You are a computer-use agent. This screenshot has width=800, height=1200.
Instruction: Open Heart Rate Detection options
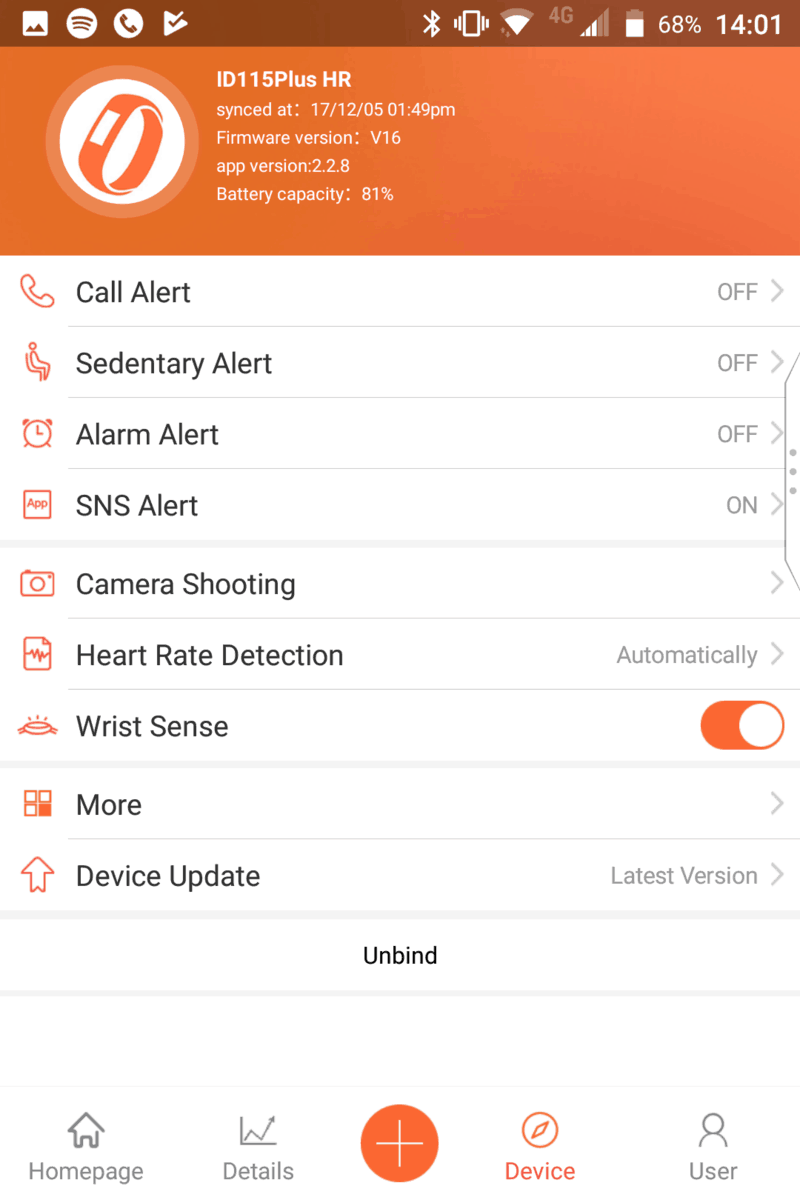(x=400, y=655)
